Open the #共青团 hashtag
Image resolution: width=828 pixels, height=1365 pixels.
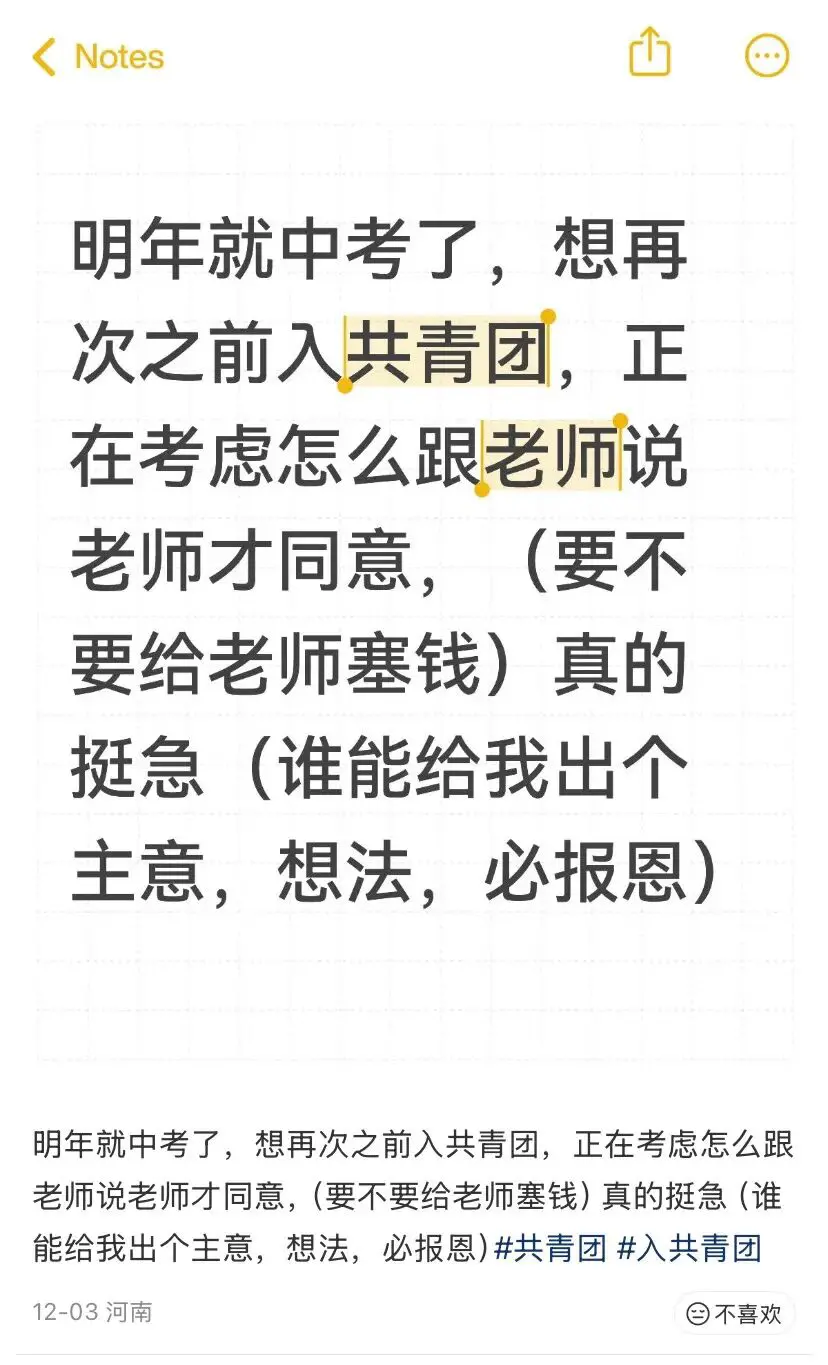(x=551, y=1249)
